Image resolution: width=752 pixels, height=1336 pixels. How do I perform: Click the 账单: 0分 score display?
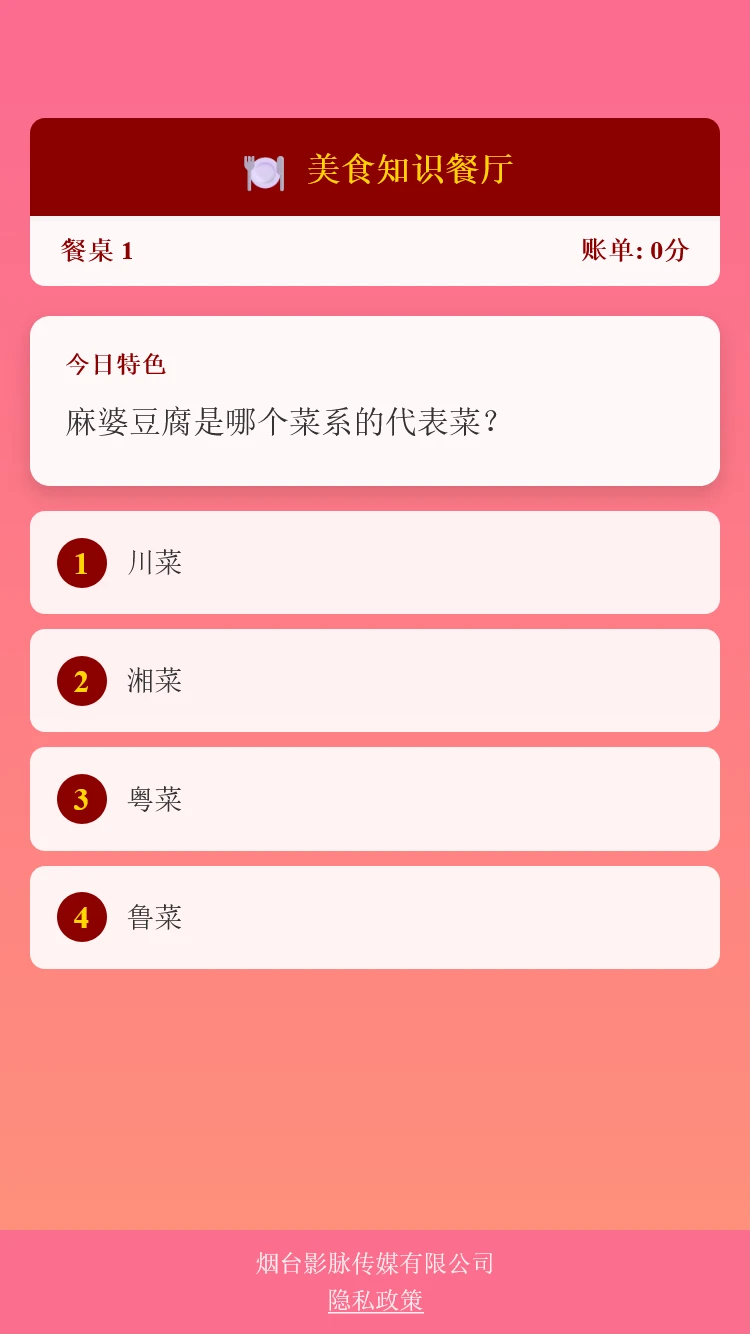636,251
